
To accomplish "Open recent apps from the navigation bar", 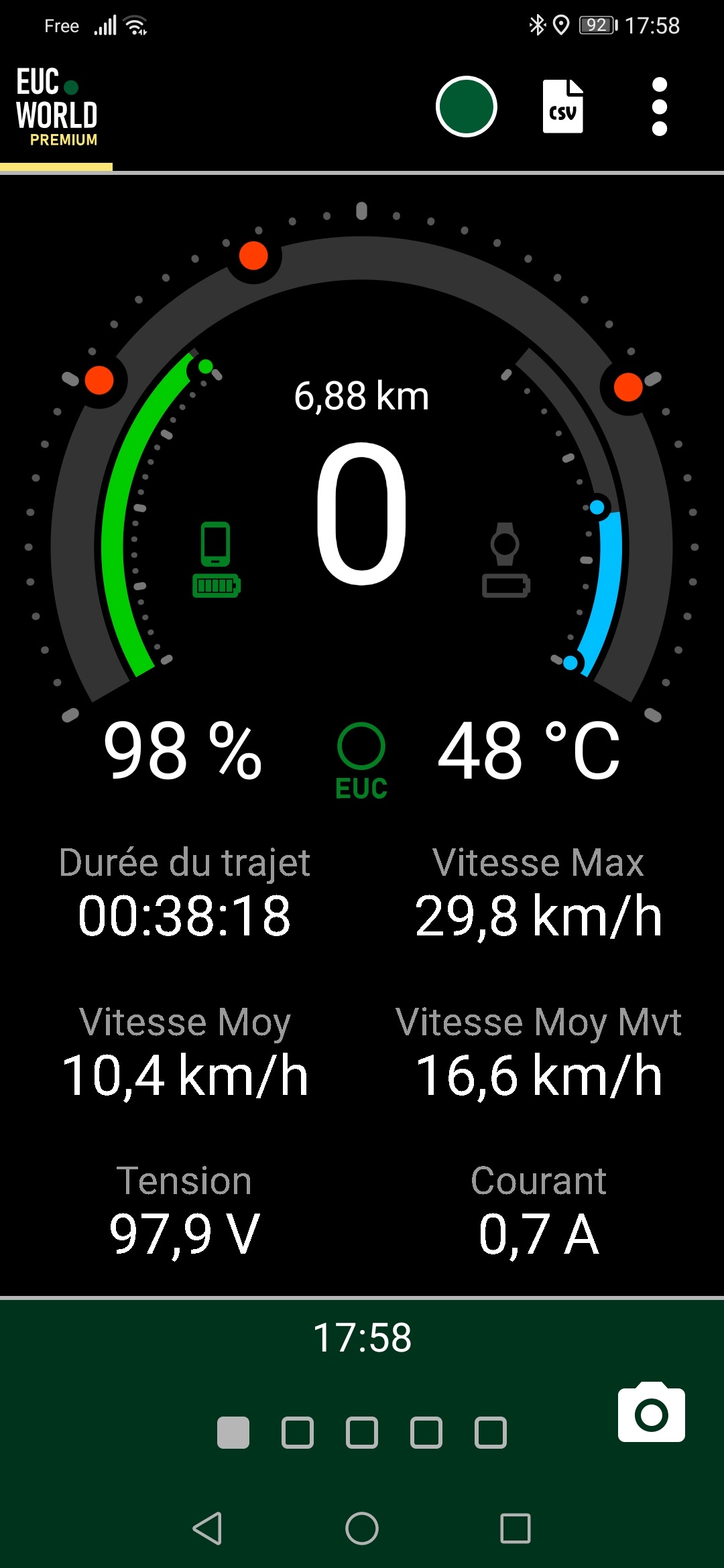I will [x=516, y=1528].
